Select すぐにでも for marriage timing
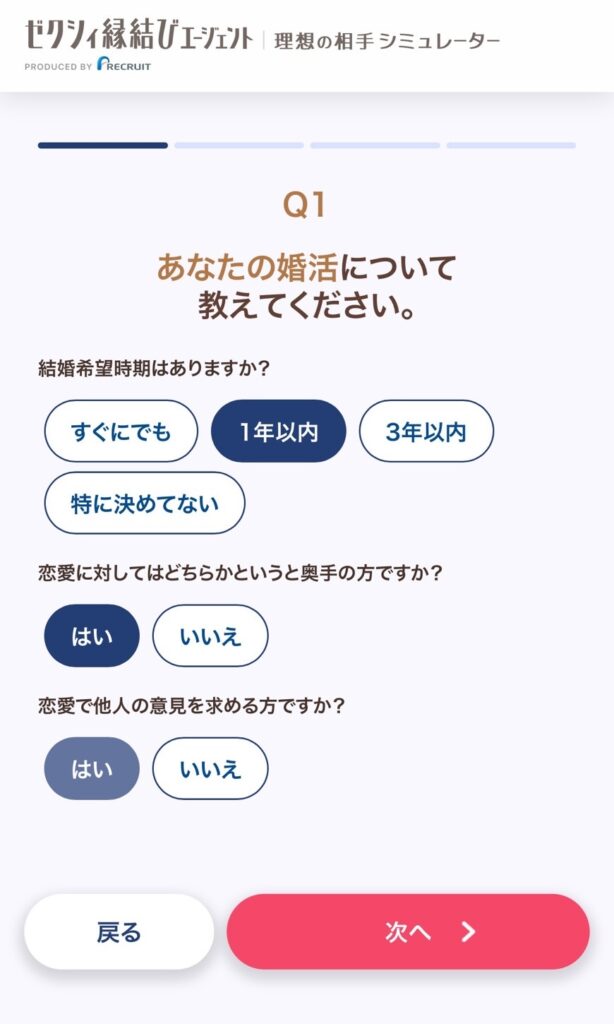This screenshot has height=1024, width=614. click(x=121, y=431)
